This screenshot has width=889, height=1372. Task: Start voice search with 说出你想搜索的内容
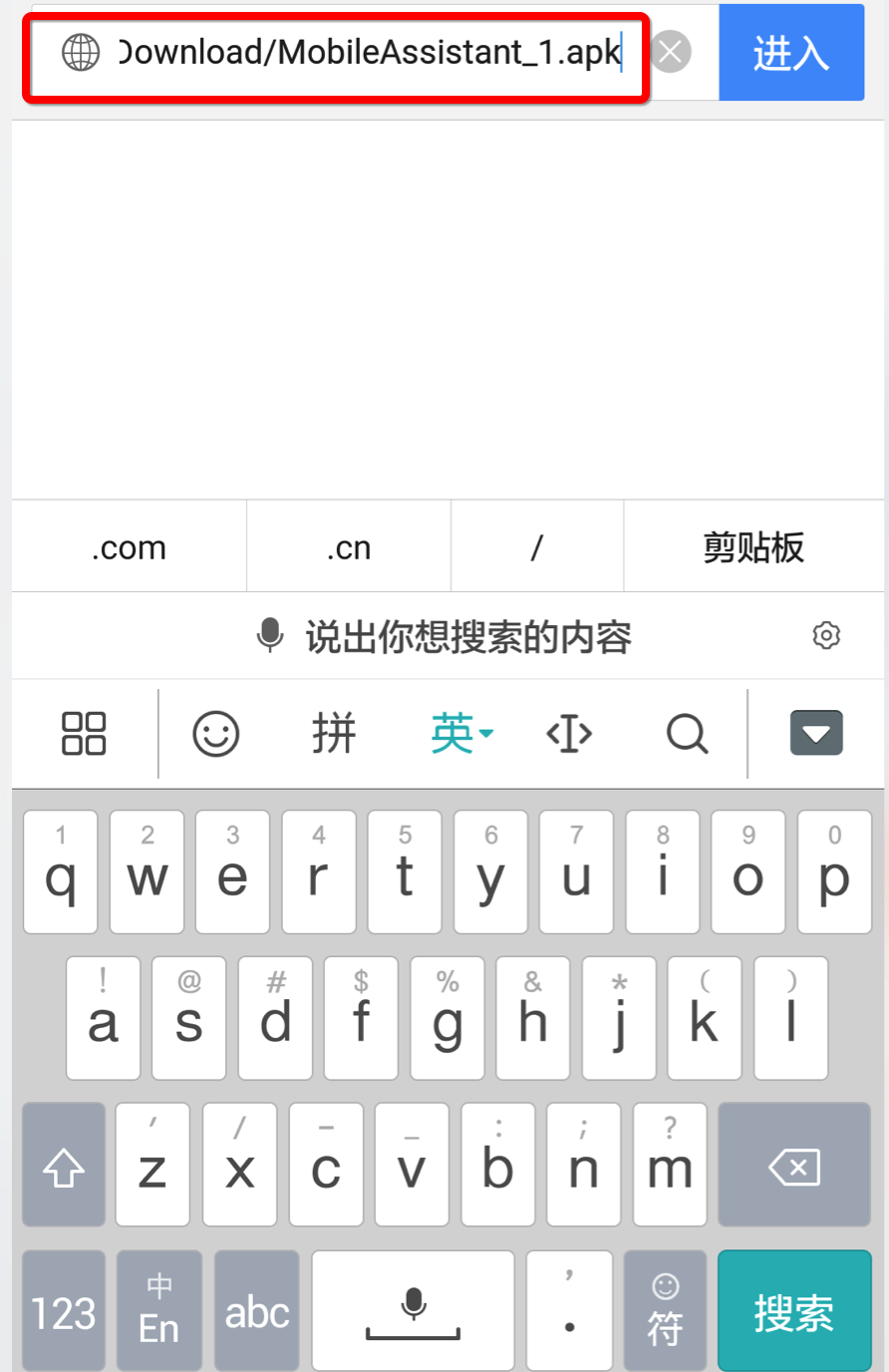tap(444, 636)
